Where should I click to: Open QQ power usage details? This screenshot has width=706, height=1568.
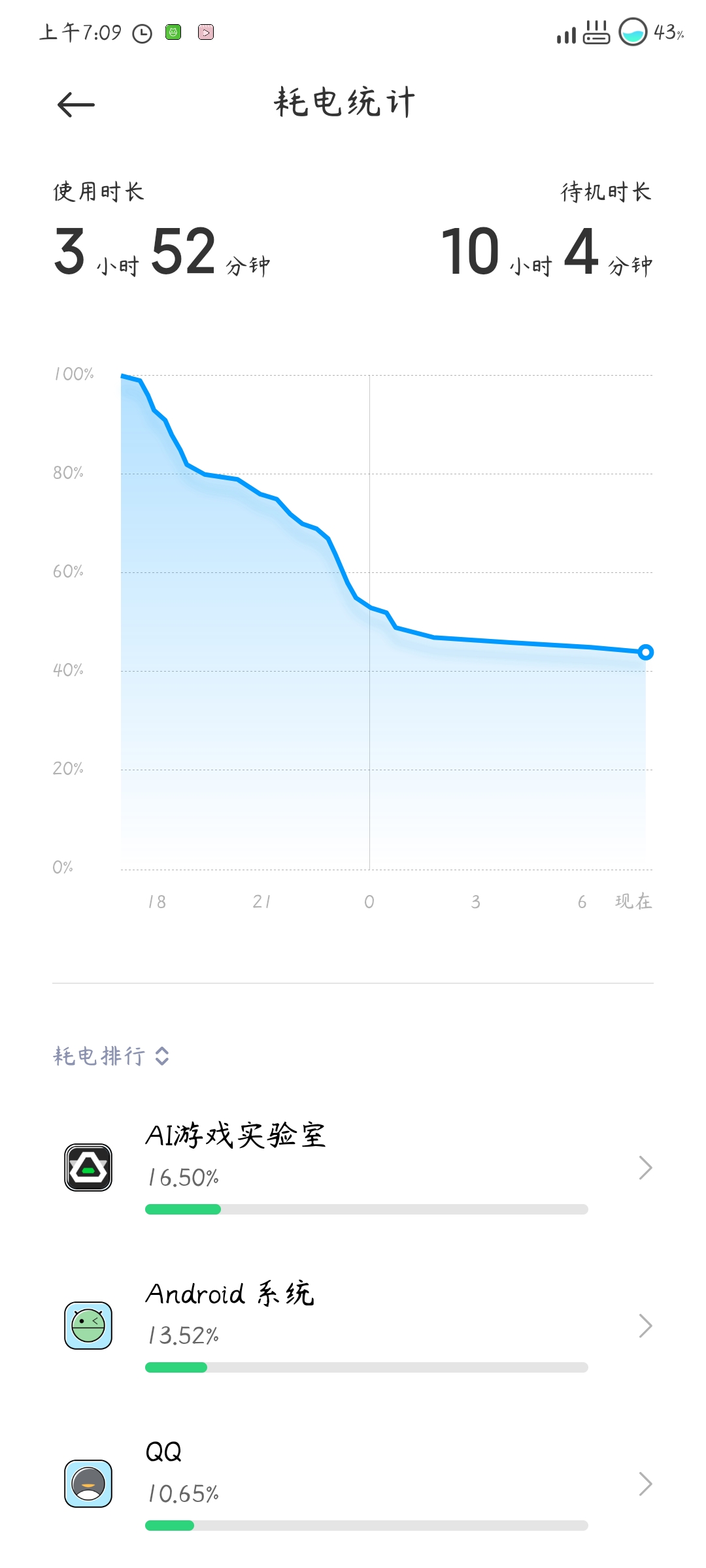pos(353,1484)
